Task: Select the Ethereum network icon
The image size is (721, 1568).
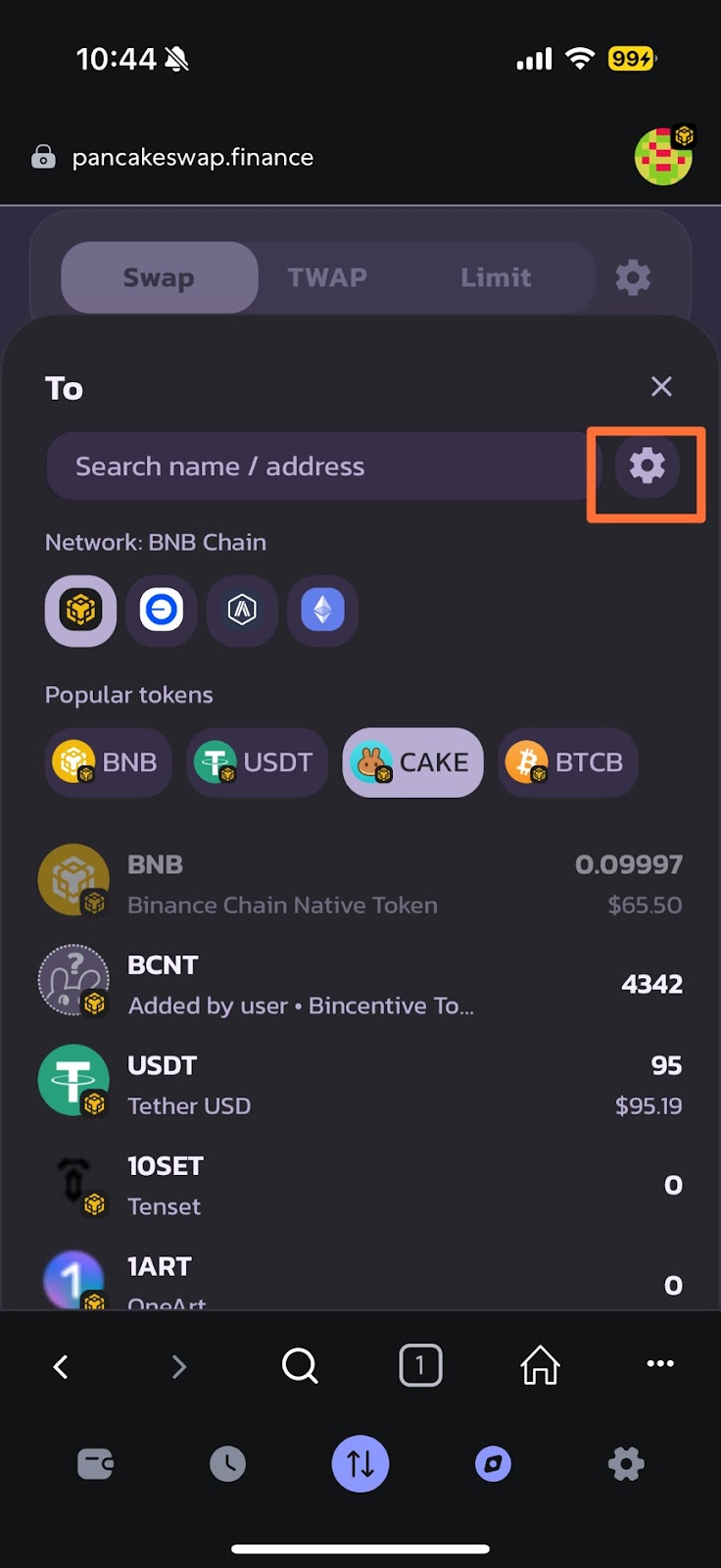Action: coord(322,611)
